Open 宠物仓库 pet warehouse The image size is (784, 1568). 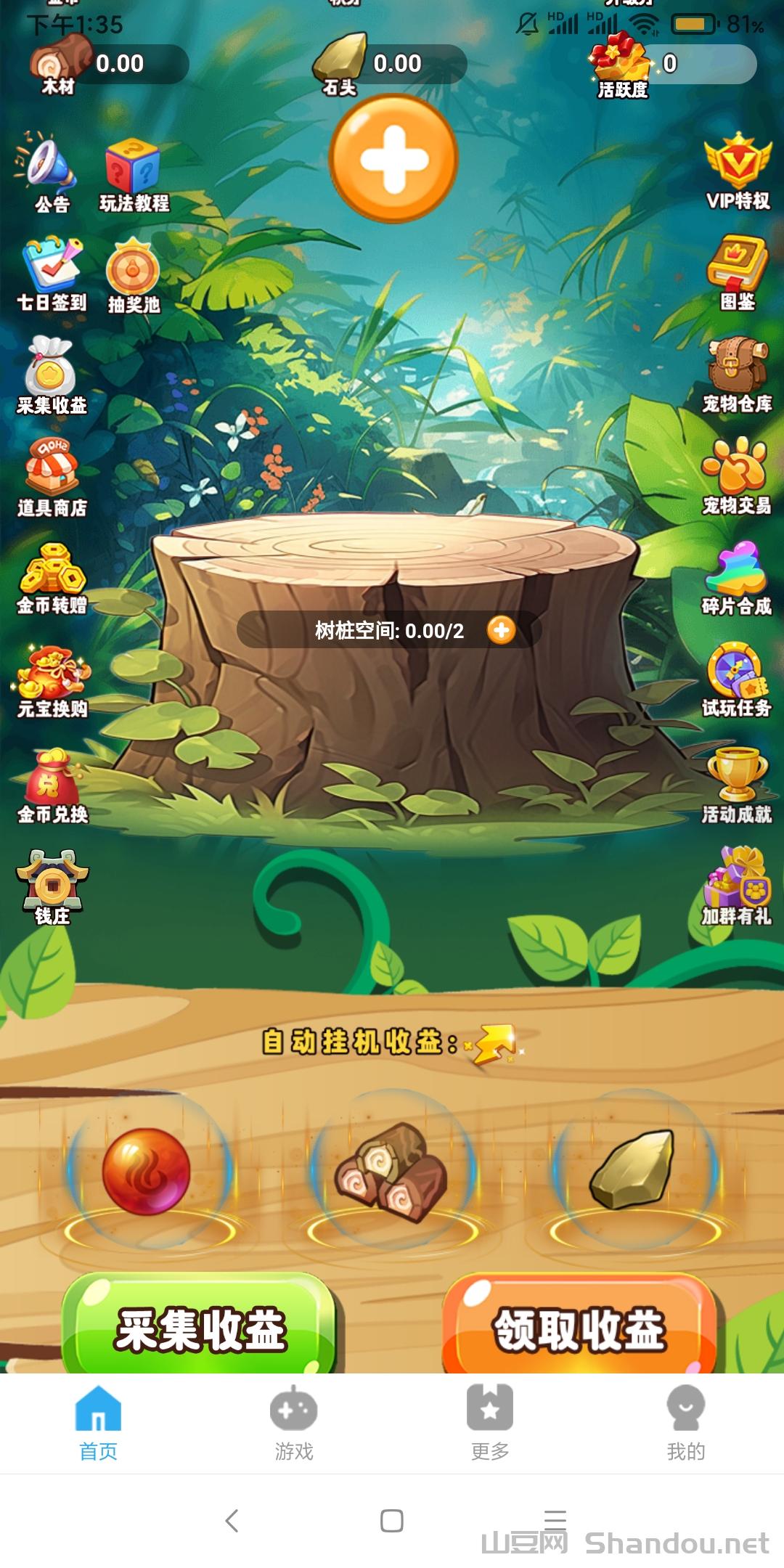click(x=737, y=374)
